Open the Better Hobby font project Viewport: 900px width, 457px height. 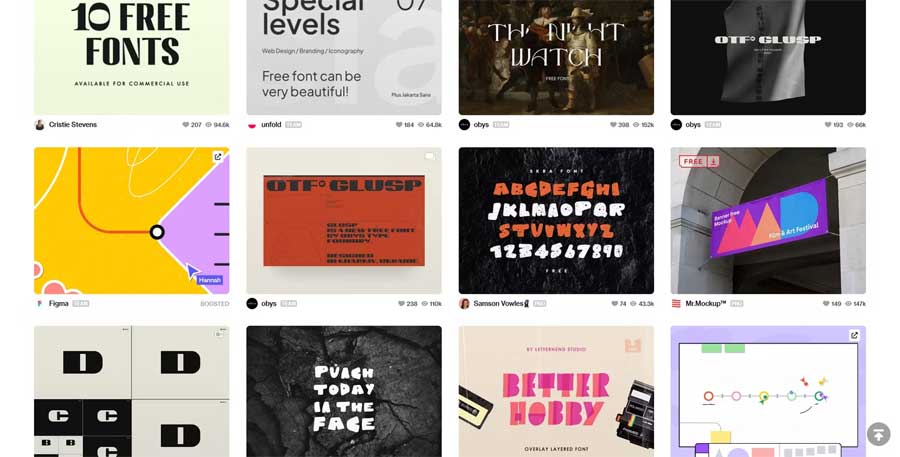556,391
